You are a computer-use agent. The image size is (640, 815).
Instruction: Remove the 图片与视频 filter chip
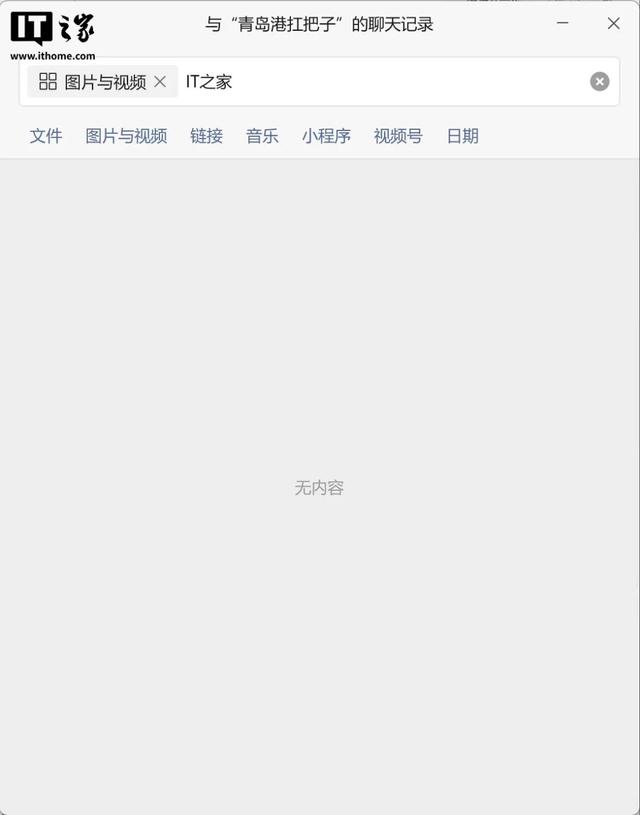click(160, 82)
